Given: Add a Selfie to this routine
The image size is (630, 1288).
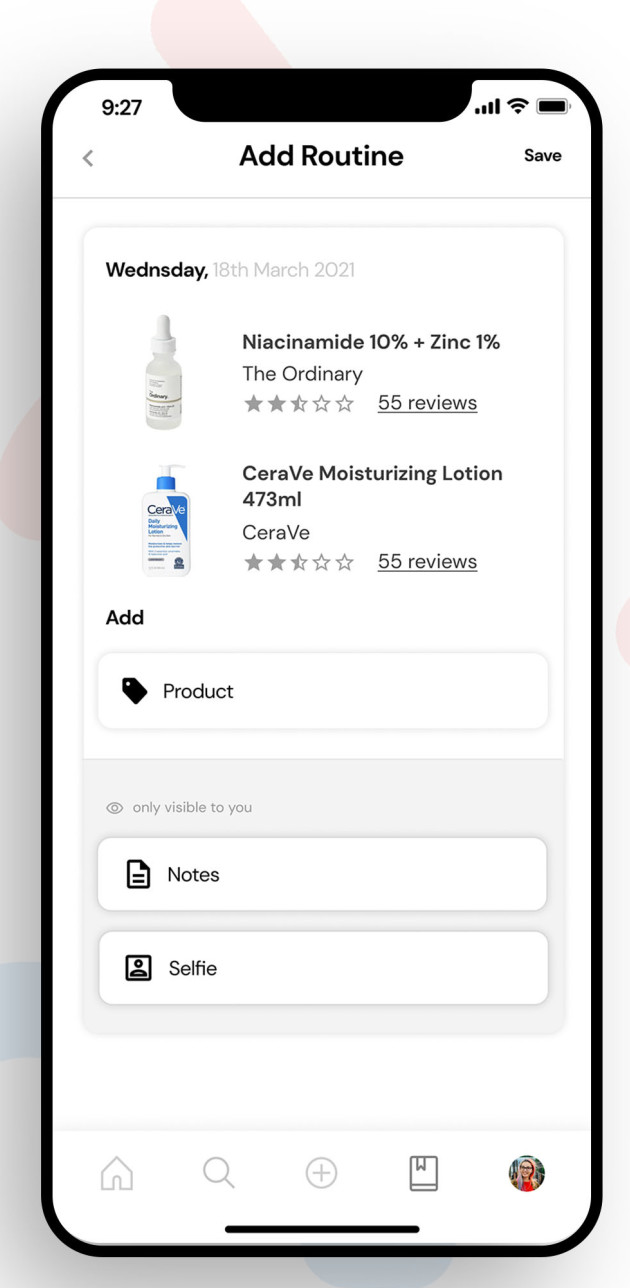Looking at the screenshot, I should pyautogui.click(x=322, y=968).
